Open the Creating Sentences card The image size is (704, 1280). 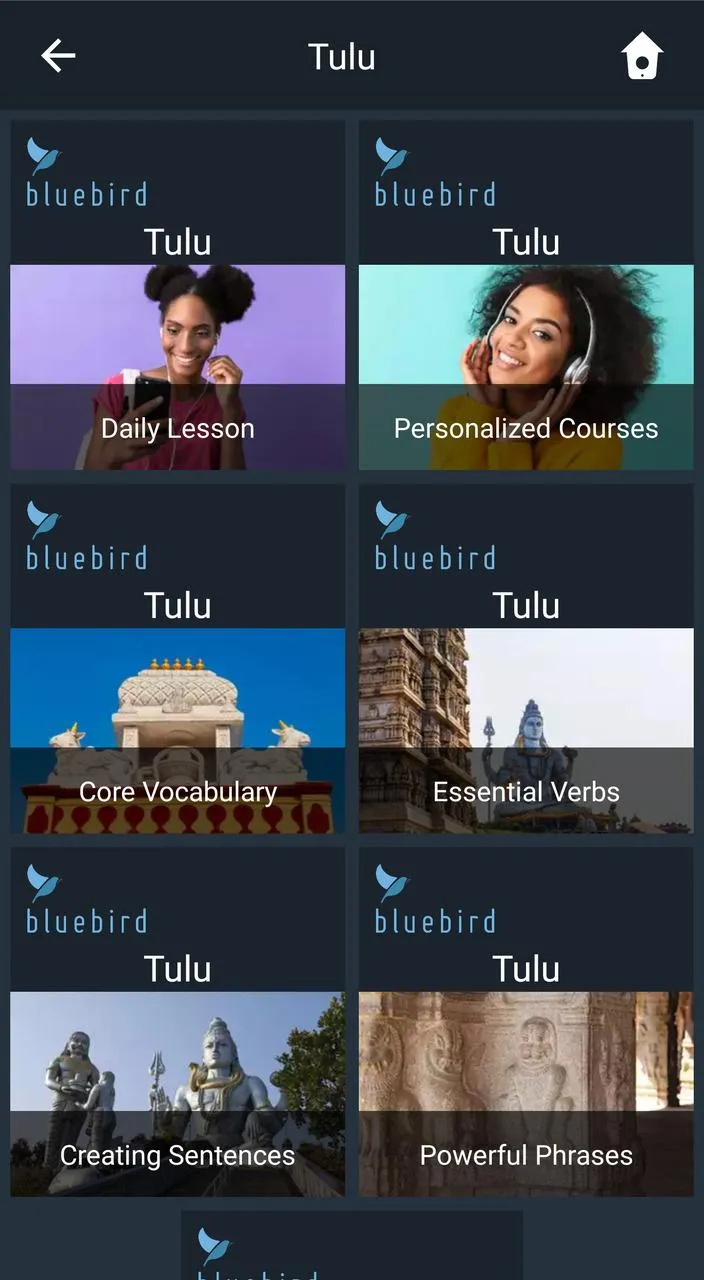(178, 1093)
